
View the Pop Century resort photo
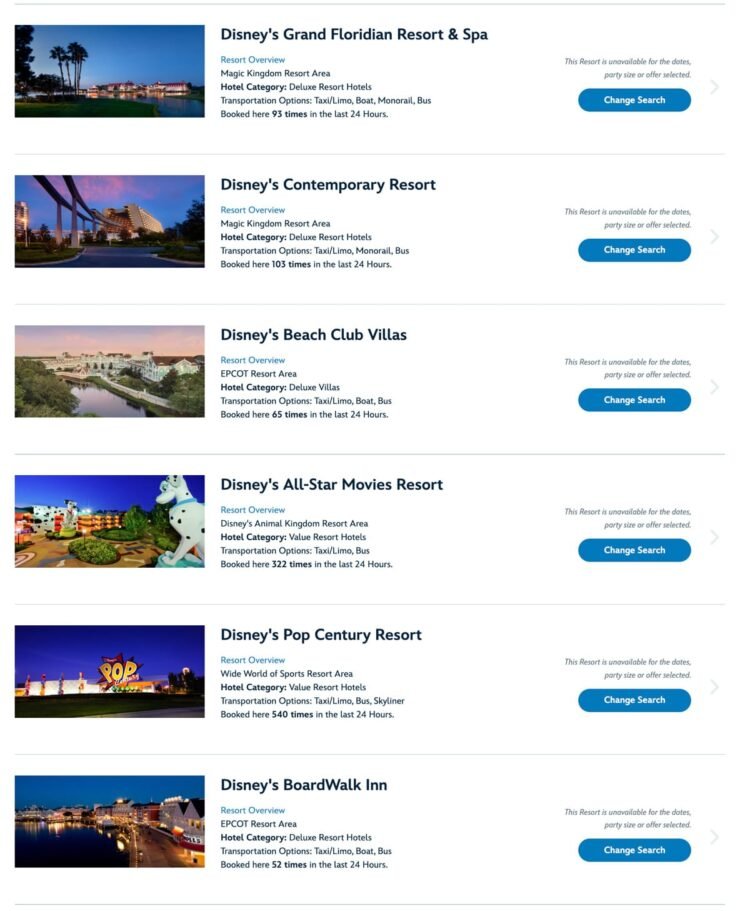[x=108, y=672]
